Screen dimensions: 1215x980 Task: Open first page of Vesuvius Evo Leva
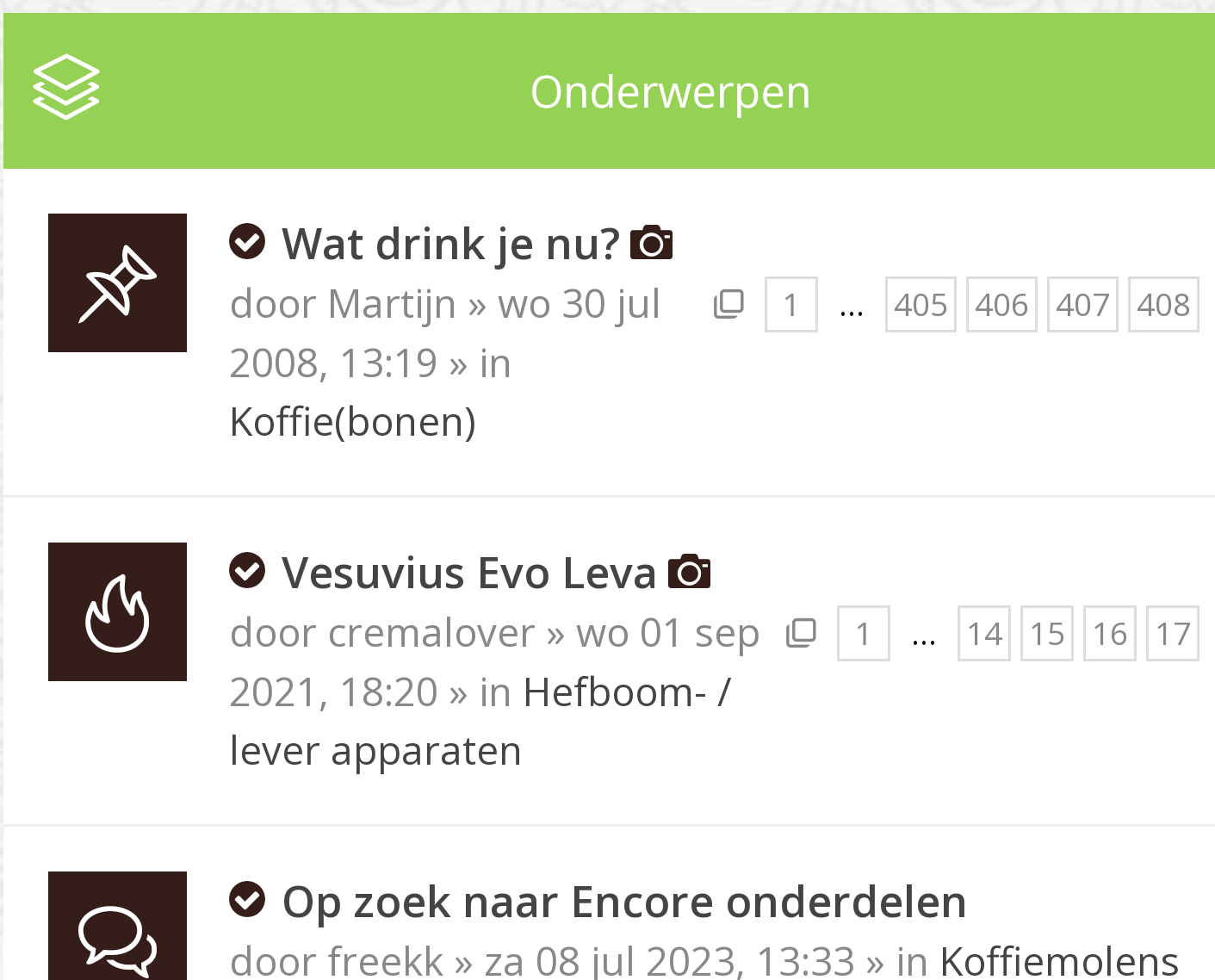[x=863, y=634]
